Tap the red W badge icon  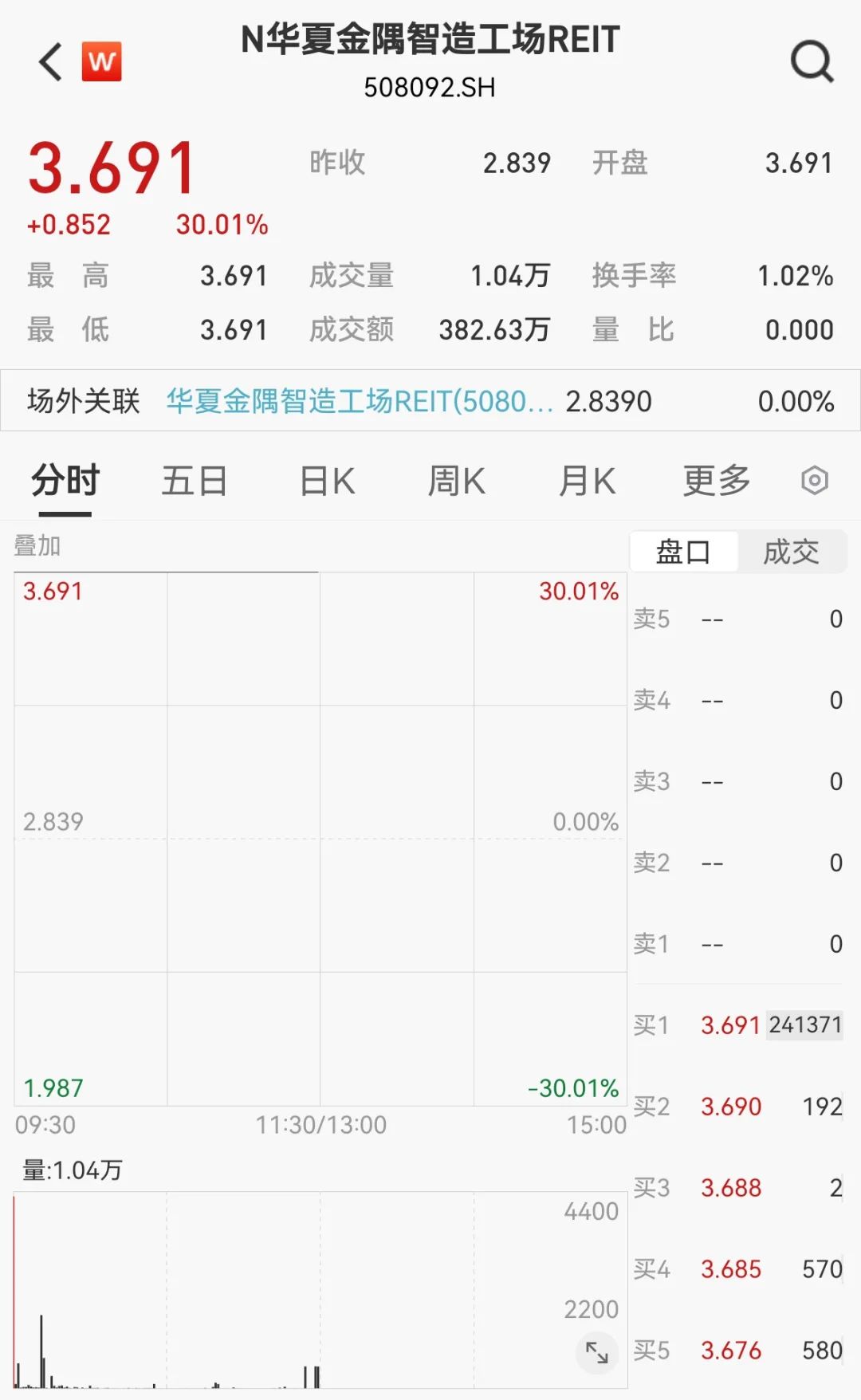(x=101, y=61)
